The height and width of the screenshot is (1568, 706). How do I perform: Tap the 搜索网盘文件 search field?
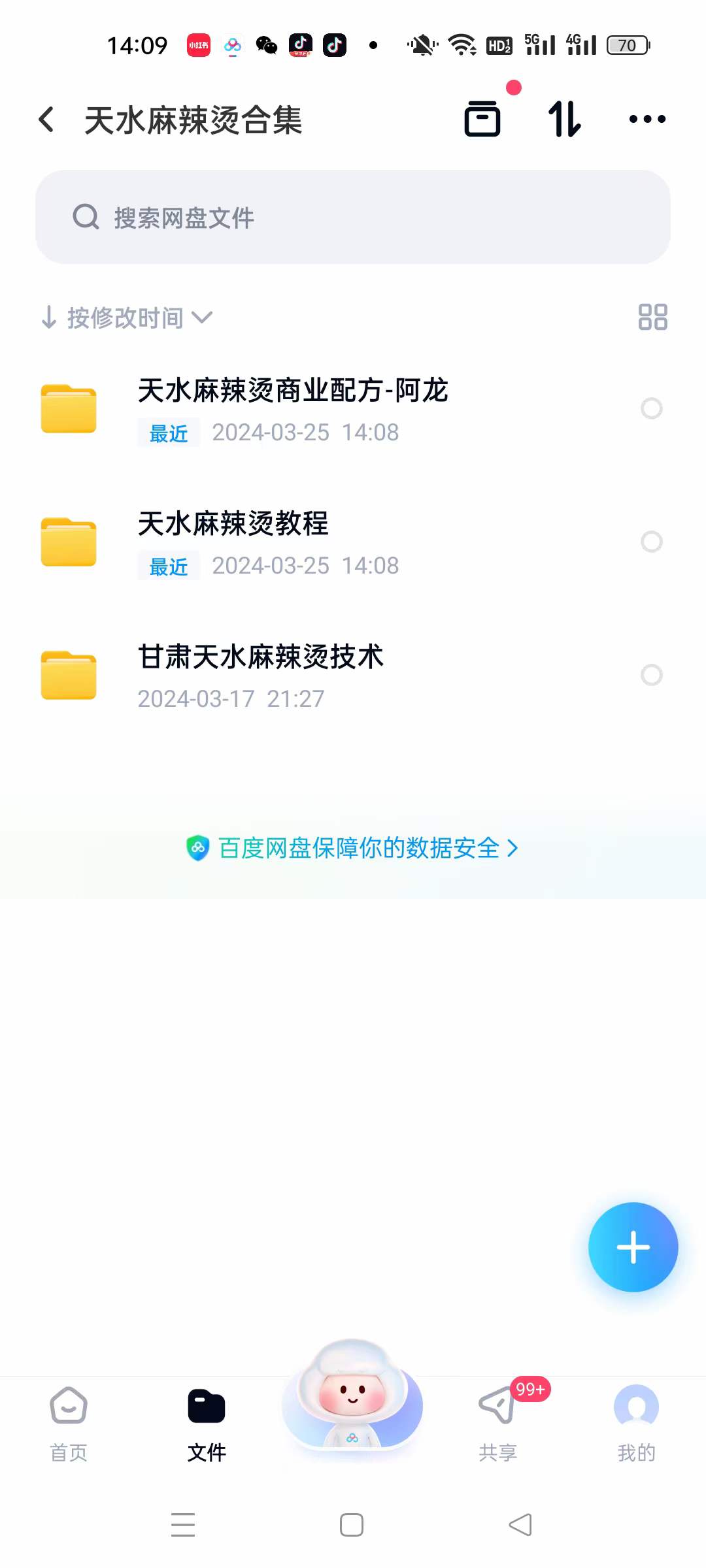[x=353, y=218]
